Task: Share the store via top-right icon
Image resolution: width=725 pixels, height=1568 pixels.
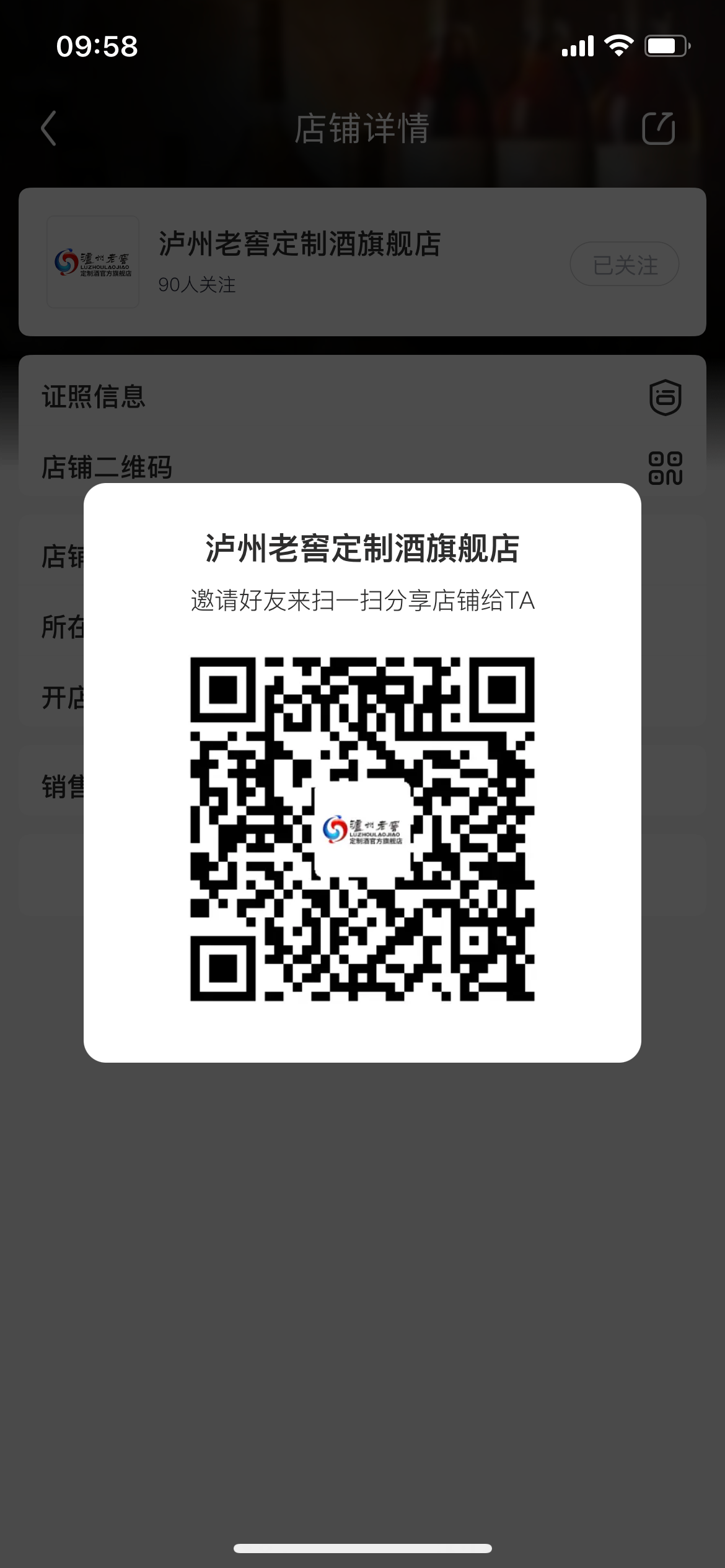Action: tap(658, 129)
